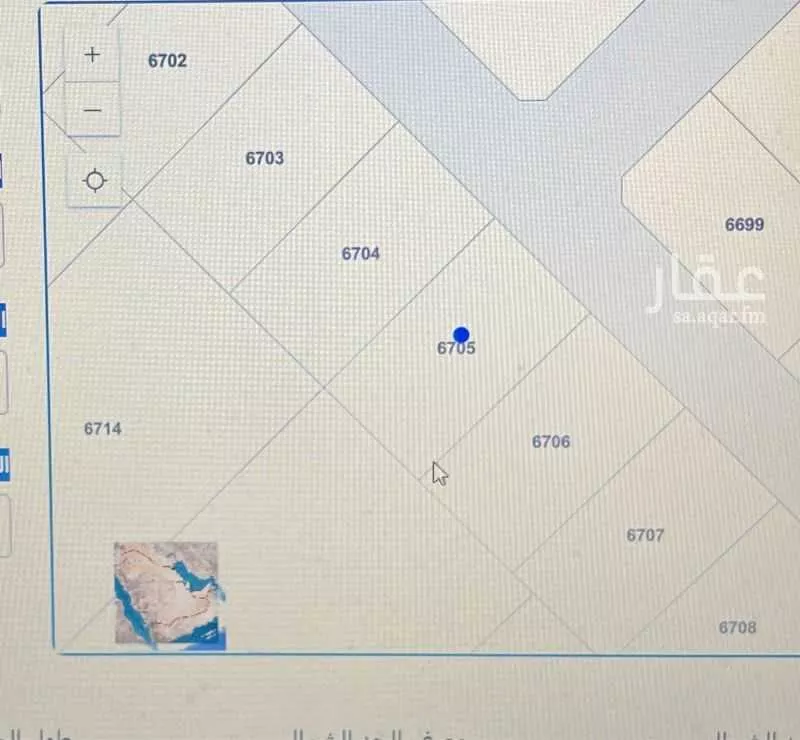Zoom out of the map
The image size is (800, 740).
coord(92,109)
